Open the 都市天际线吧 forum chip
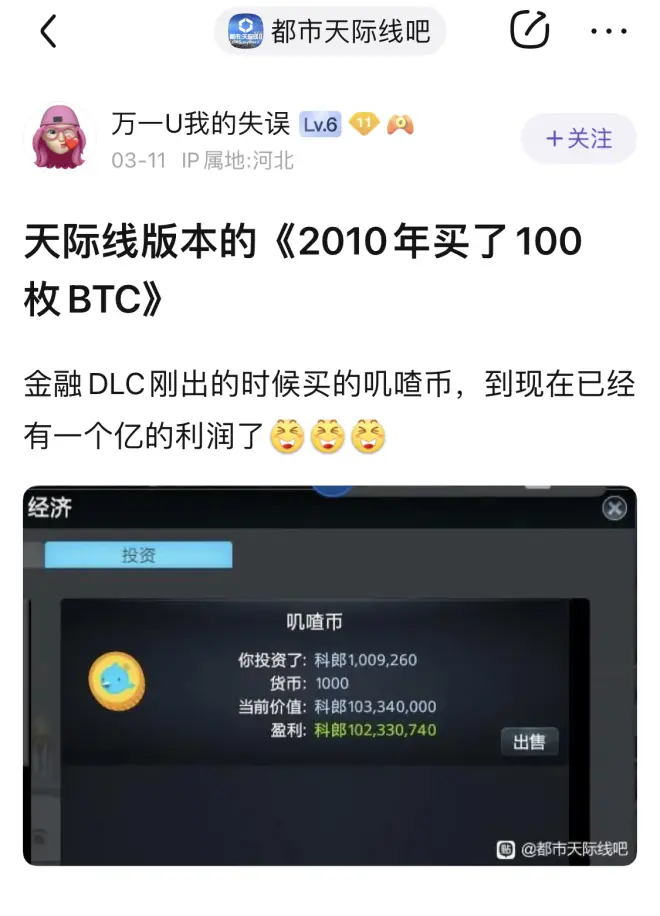The width and height of the screenshot is (660, 916). [329, 31]
